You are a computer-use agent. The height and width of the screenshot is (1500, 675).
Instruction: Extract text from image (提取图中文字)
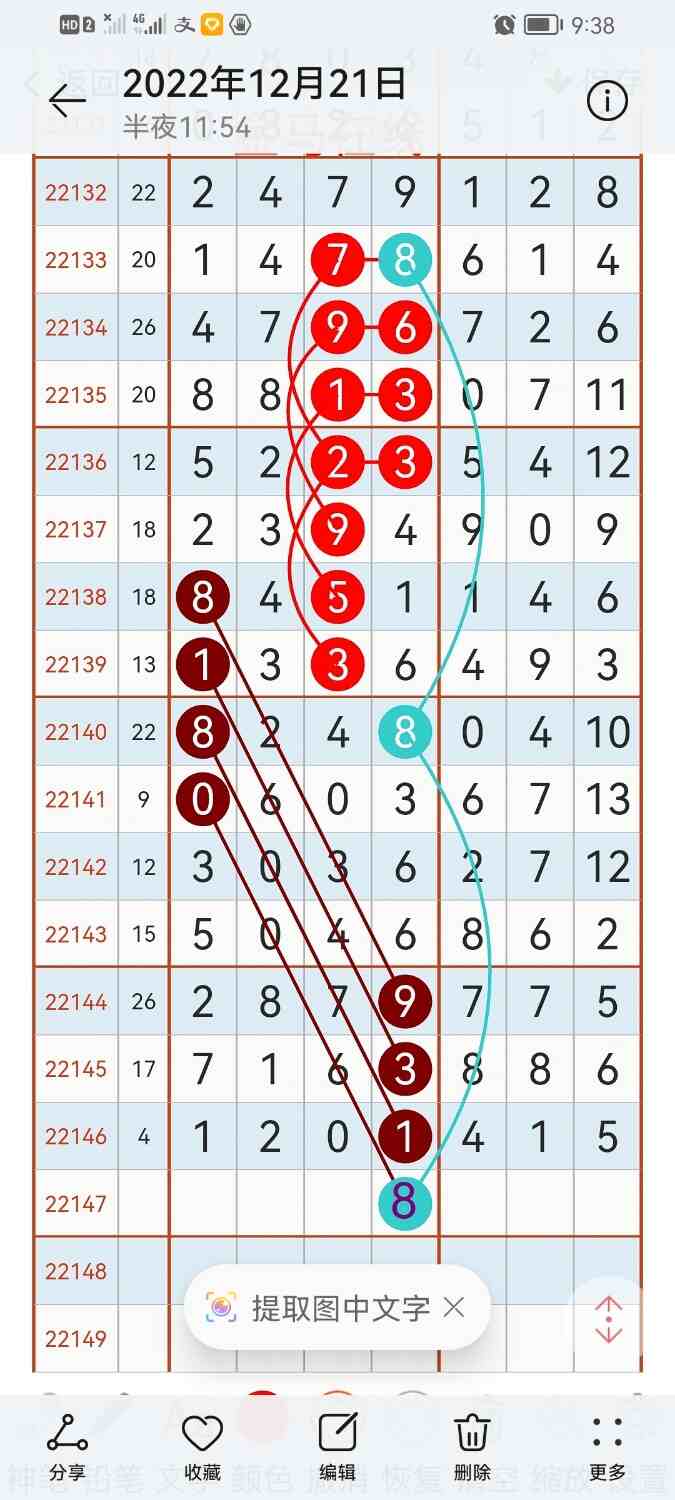(320, 1307)
